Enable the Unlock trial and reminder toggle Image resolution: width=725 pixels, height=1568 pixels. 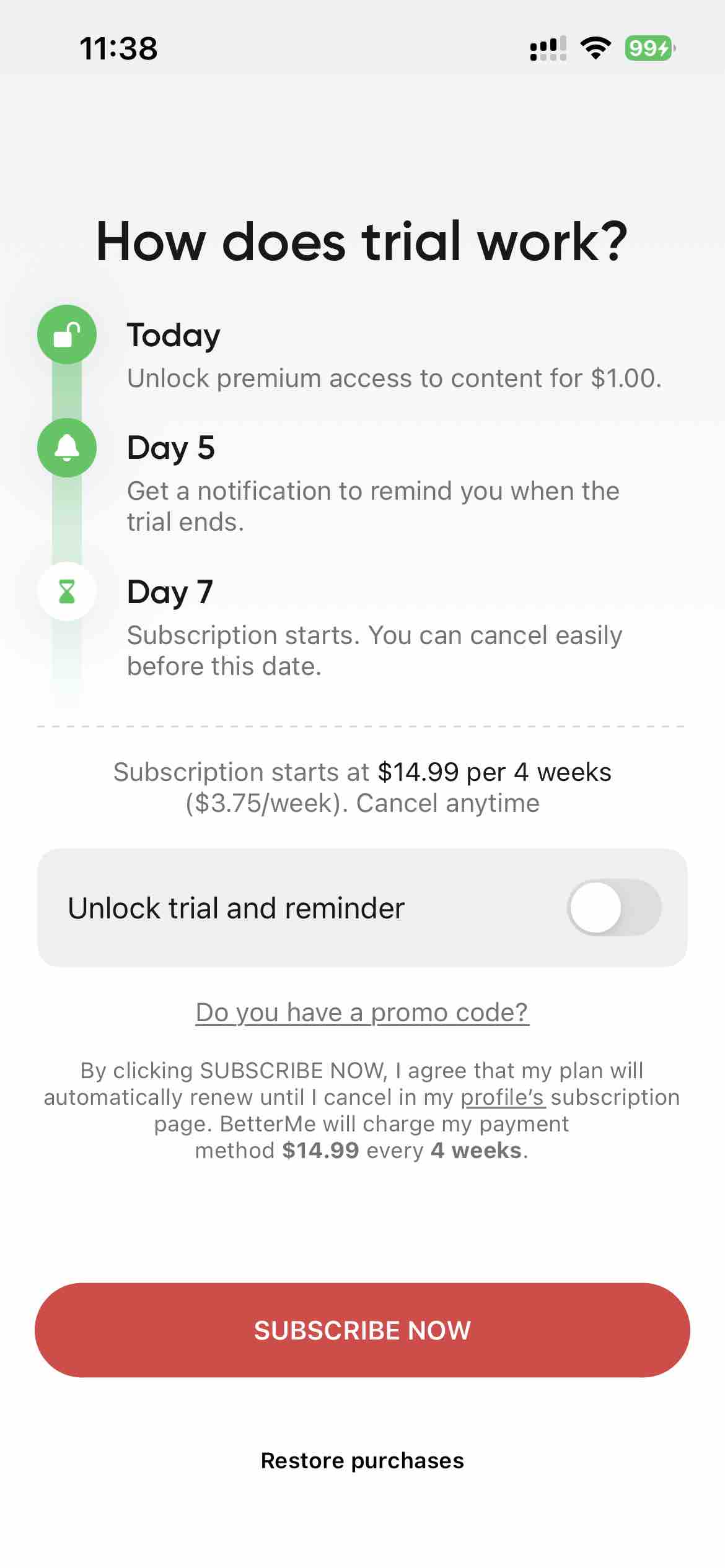(618, 908)
